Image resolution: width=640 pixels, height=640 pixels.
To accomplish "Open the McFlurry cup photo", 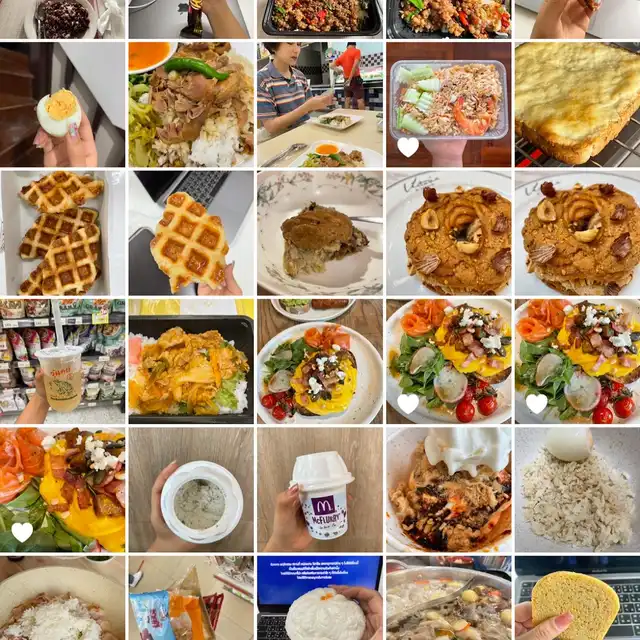I will pos(319,490).
